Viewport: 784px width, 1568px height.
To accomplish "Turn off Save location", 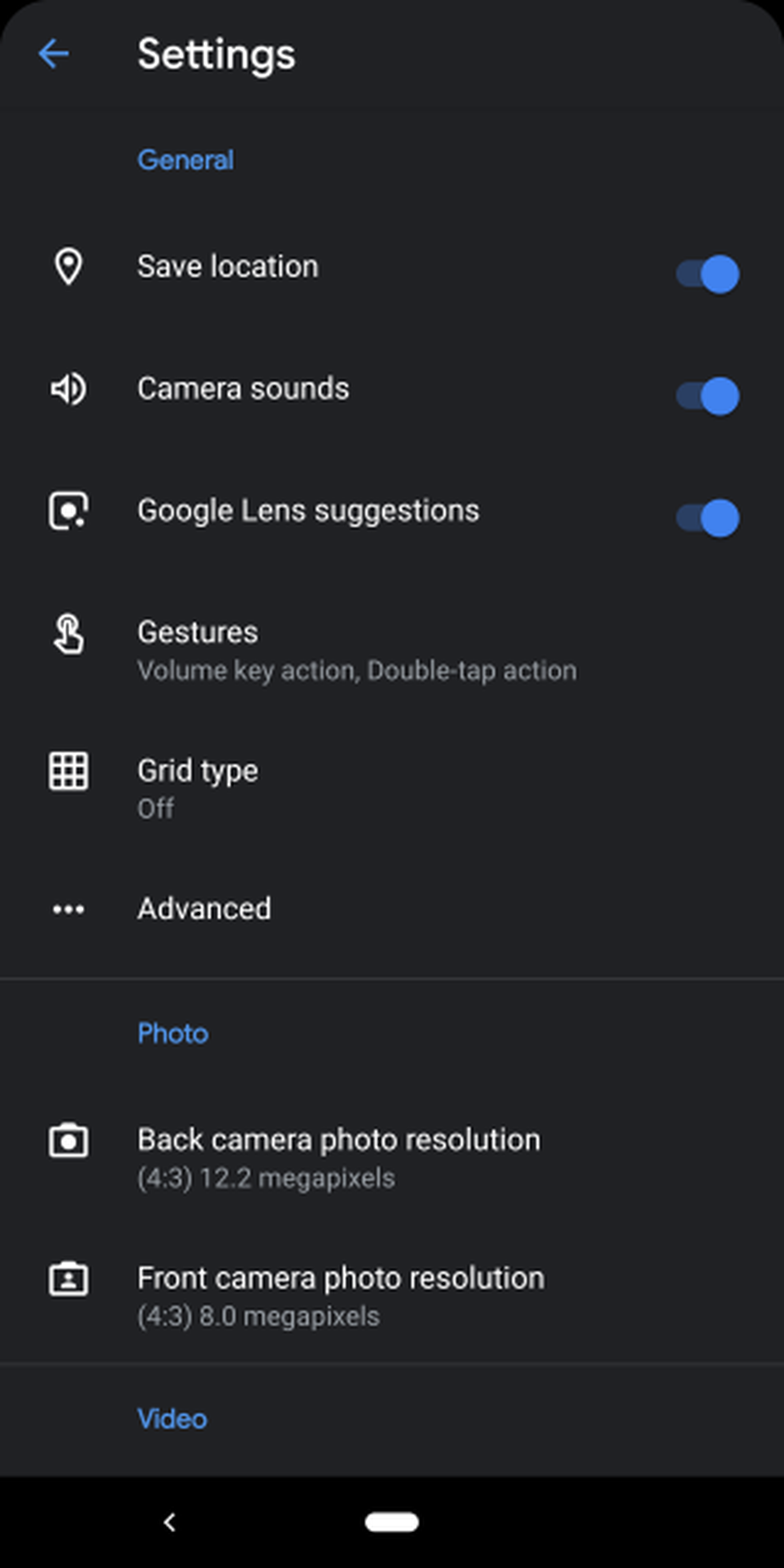I will (x=707, y=274).
